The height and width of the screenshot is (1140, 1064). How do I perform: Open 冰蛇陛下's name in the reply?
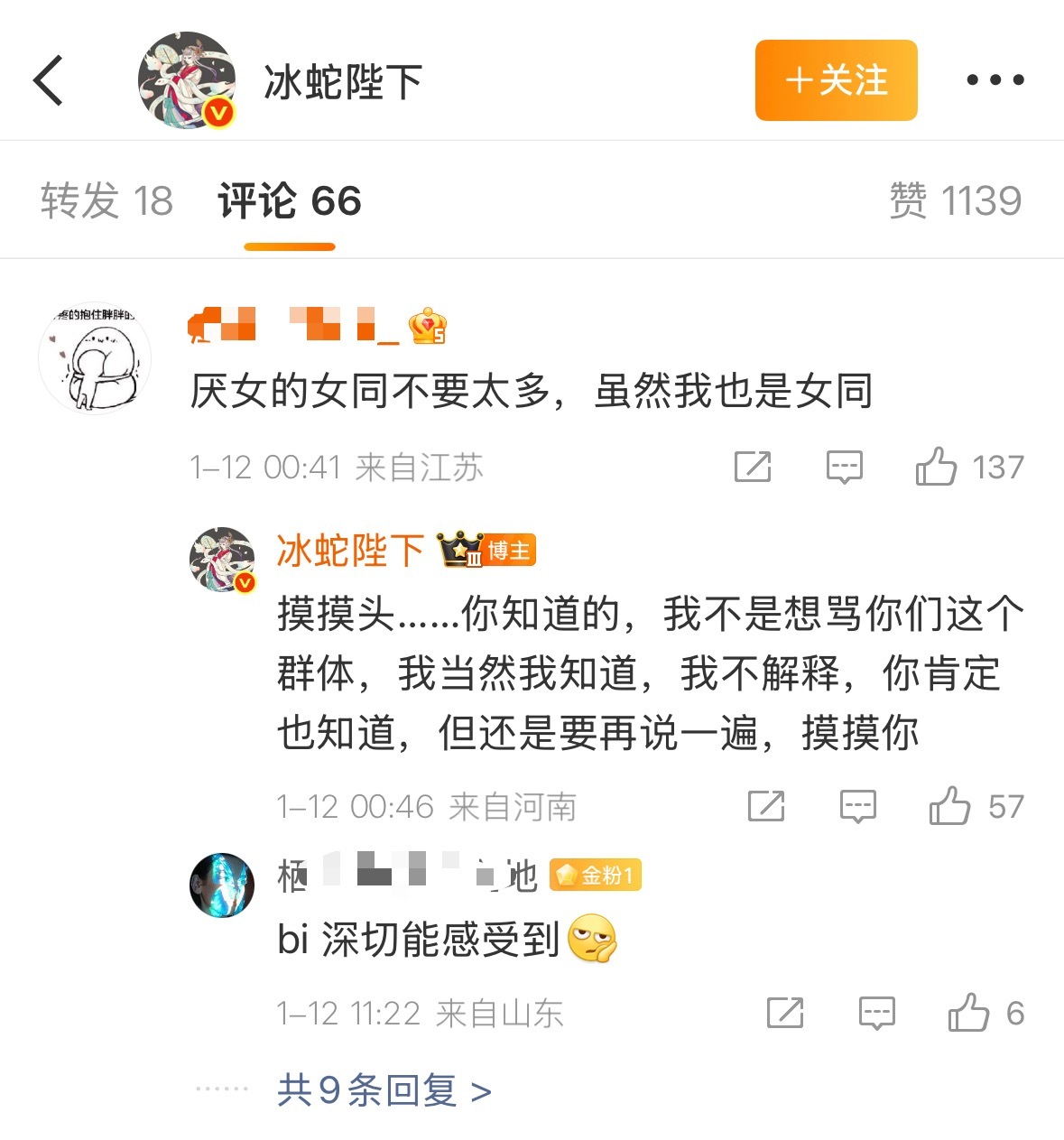point(350,550)
